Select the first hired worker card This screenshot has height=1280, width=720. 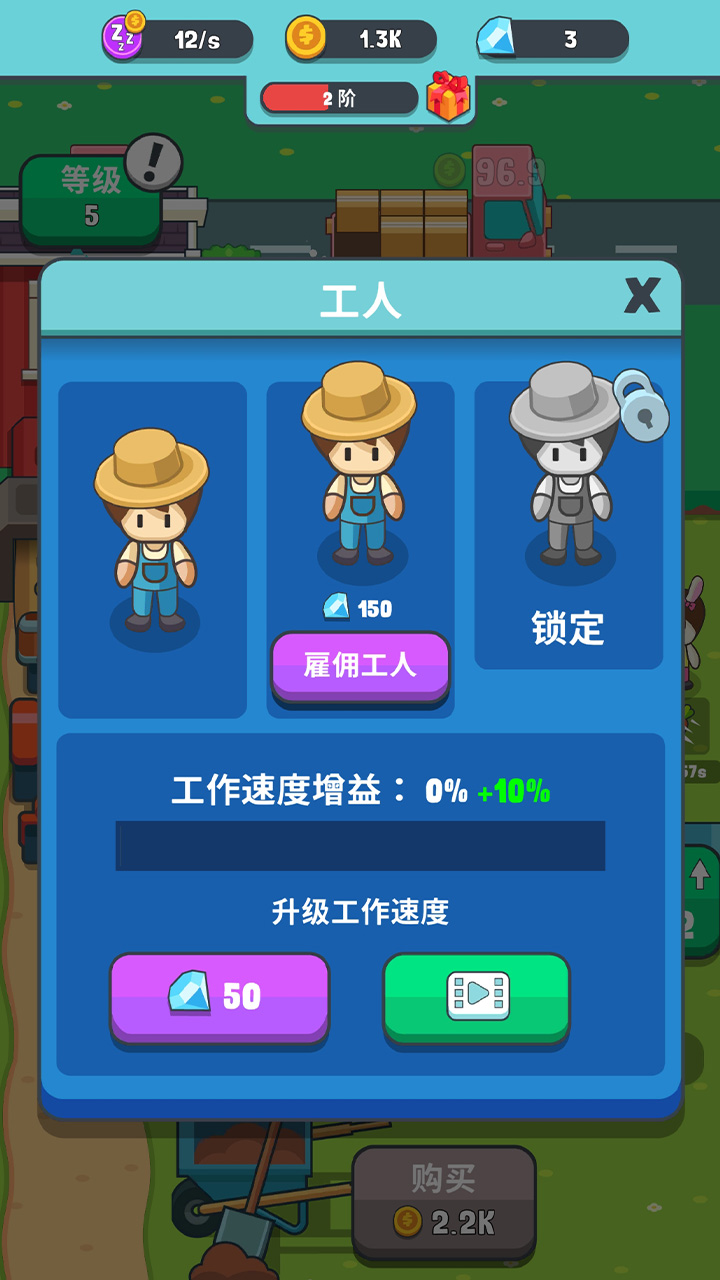(x=152, y=549)
